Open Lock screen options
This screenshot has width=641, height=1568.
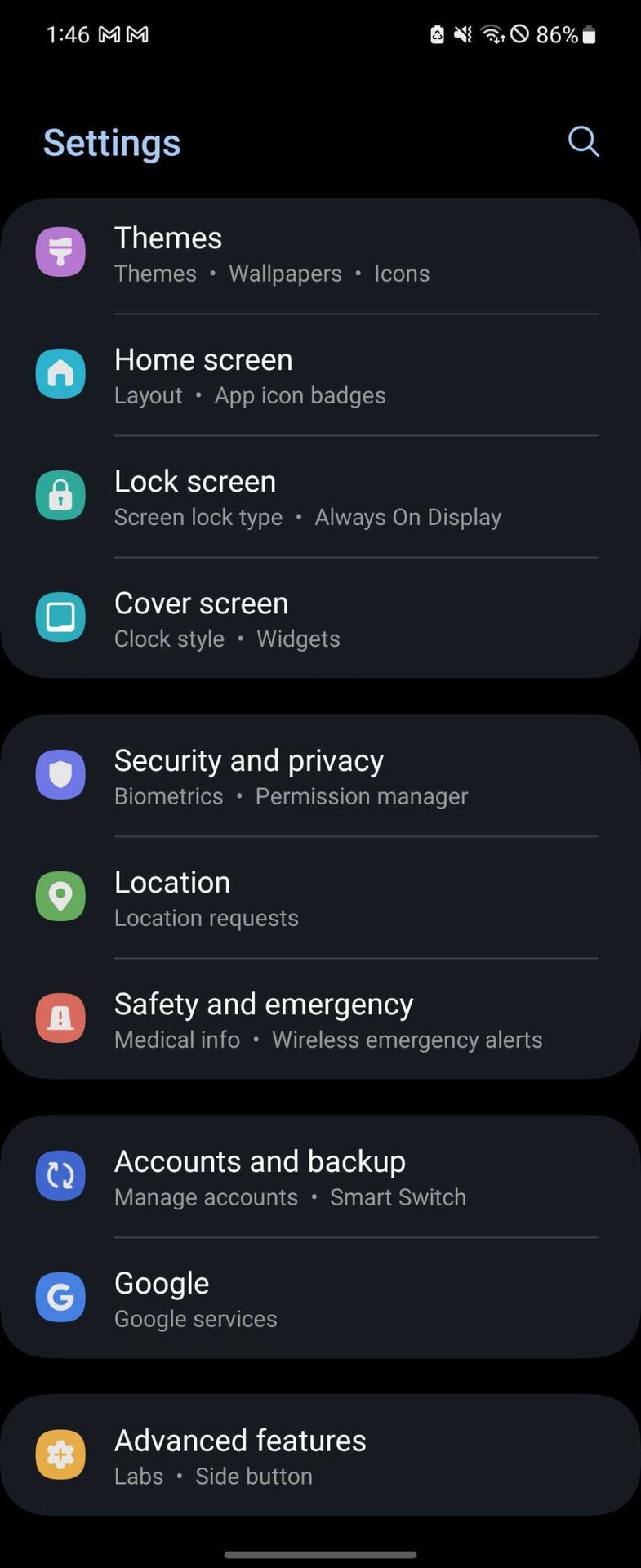pyautogui.click(x=318, y=497)
